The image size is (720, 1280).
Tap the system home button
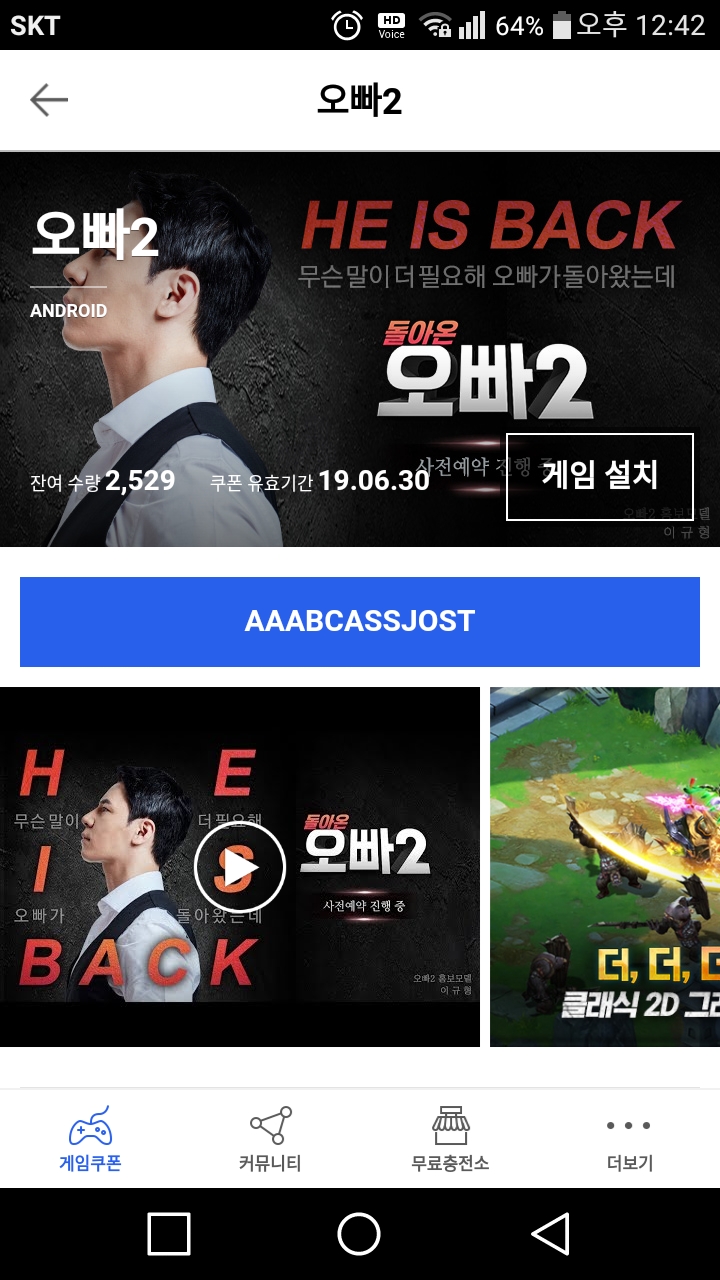pyautogui.click(x=359, y=1233)
